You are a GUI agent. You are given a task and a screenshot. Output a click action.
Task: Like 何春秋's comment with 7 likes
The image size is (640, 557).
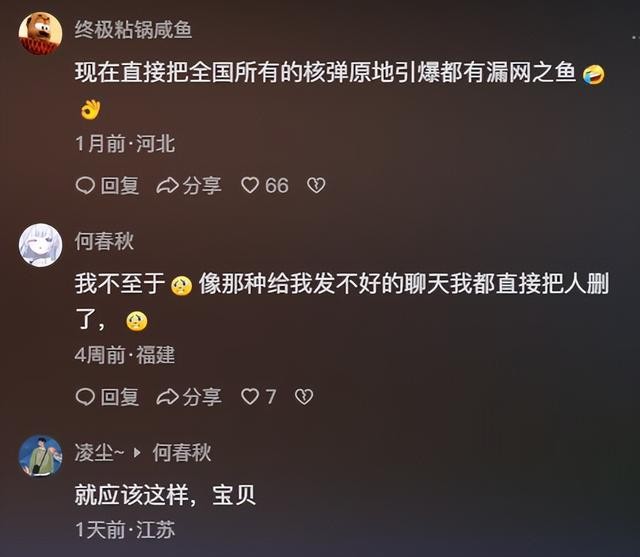tap(258, 397)
